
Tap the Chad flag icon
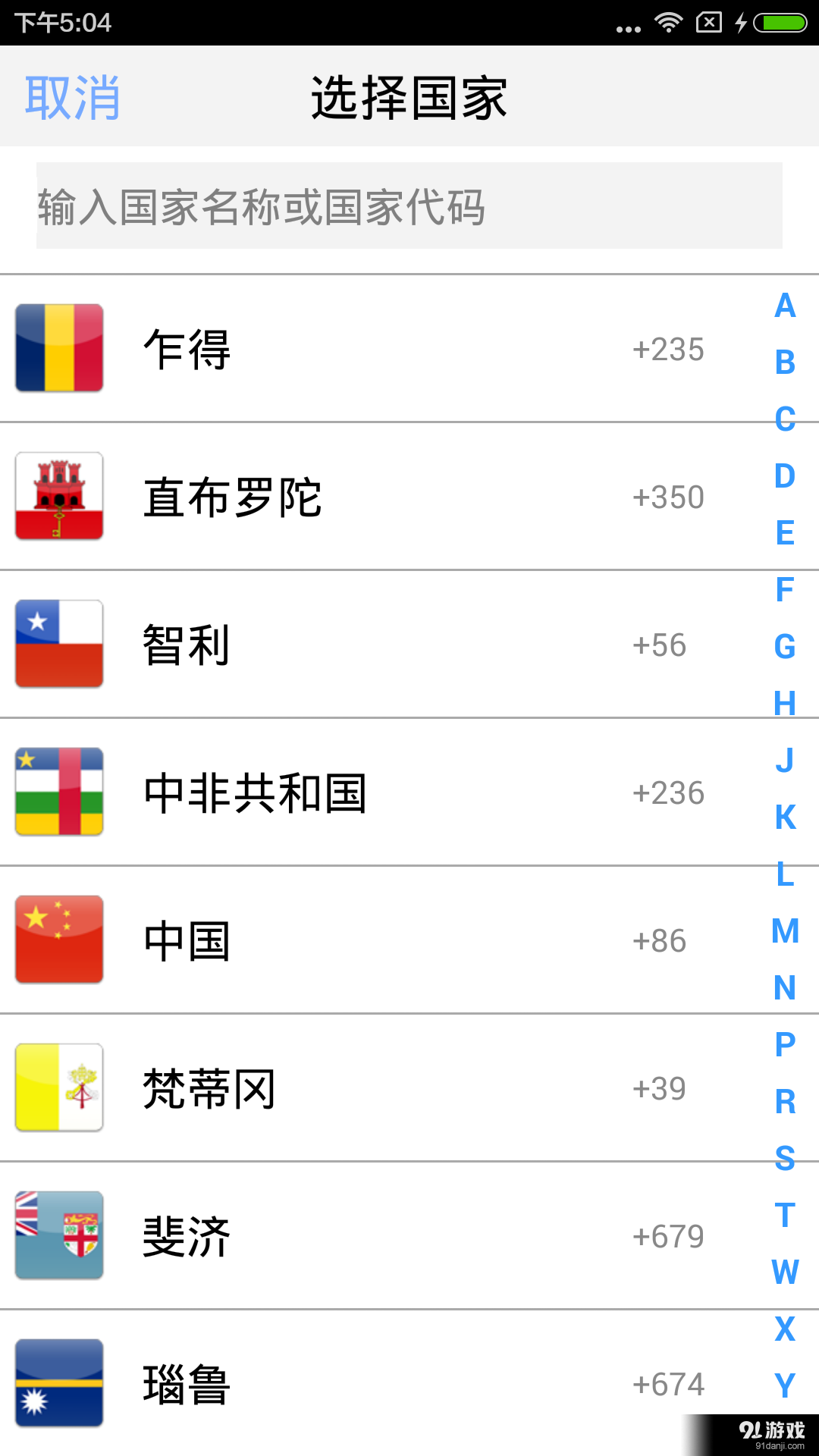[59, 348]
